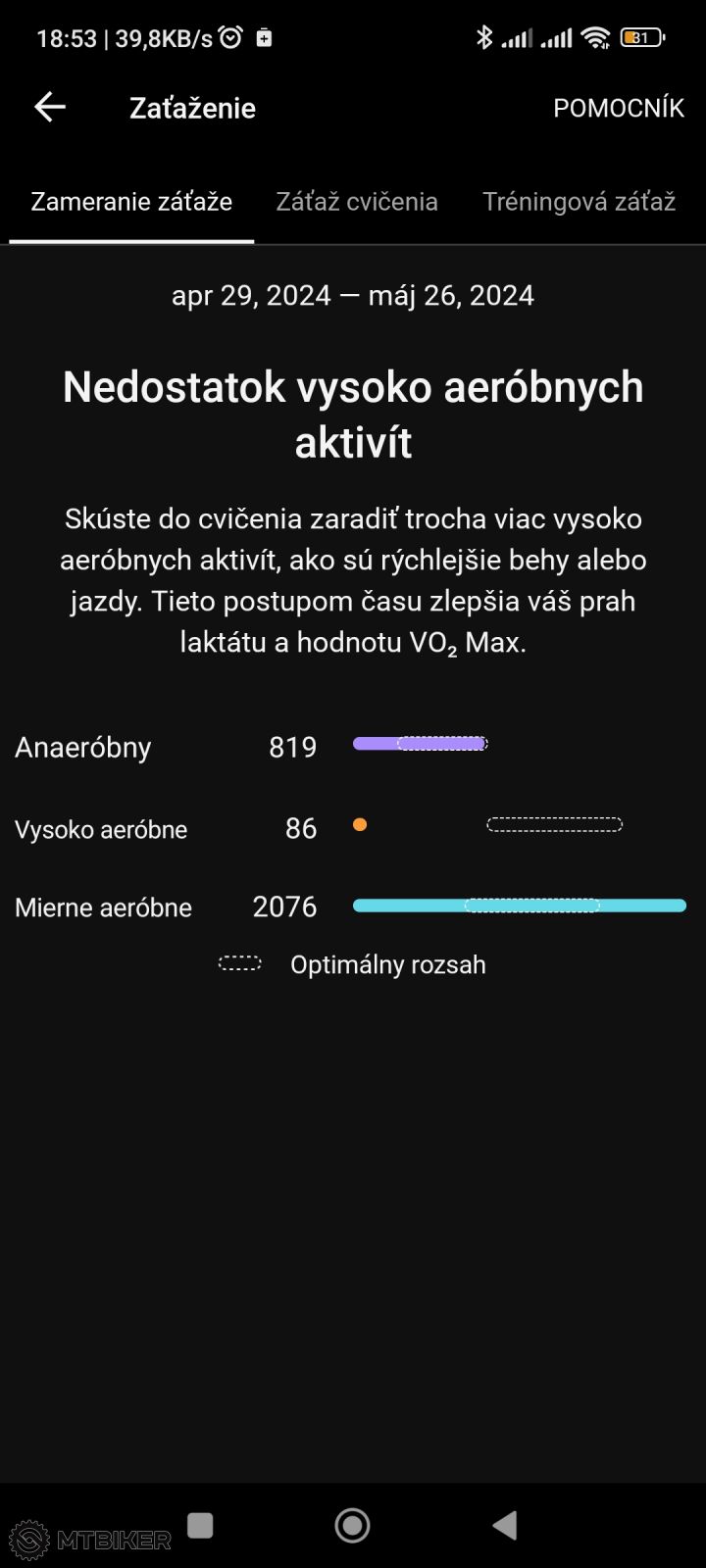Go back using the app bar arrow
This screenshot has width=706, height=1568.
tap(50, 108)
